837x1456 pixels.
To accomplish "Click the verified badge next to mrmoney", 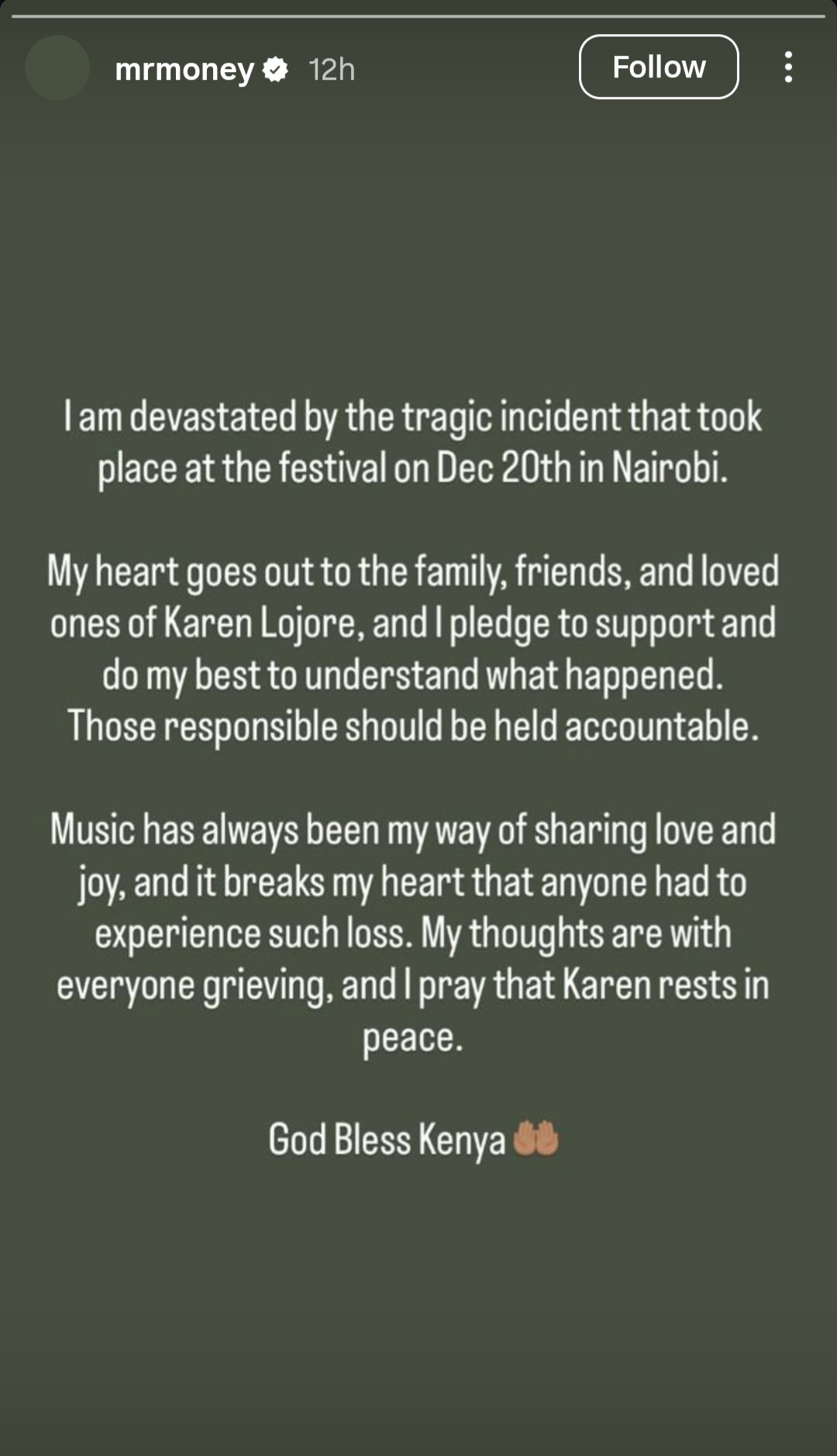I will tap(277, 71).
